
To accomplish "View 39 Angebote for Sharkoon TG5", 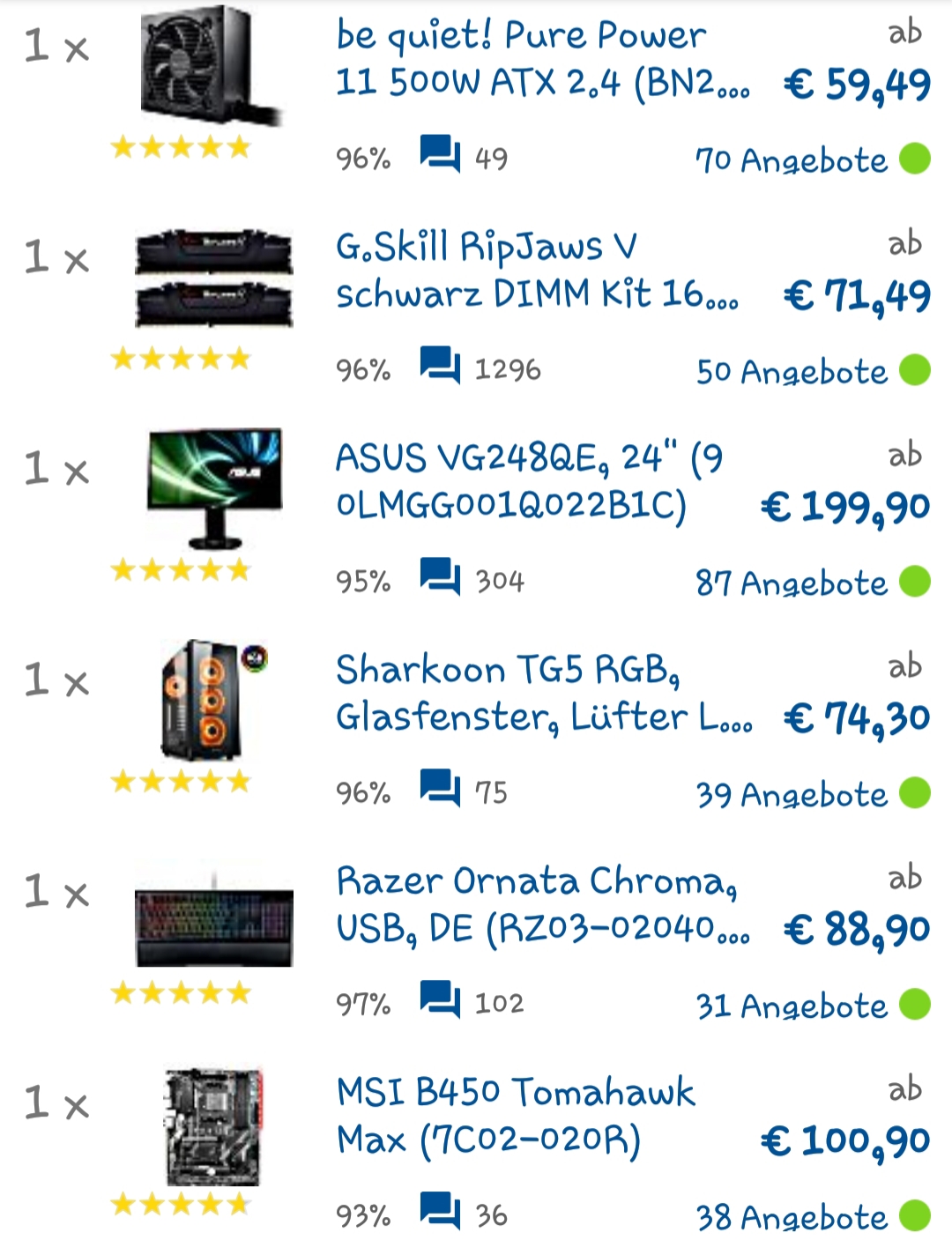I will pyautogui.click(x=791, y=795).
